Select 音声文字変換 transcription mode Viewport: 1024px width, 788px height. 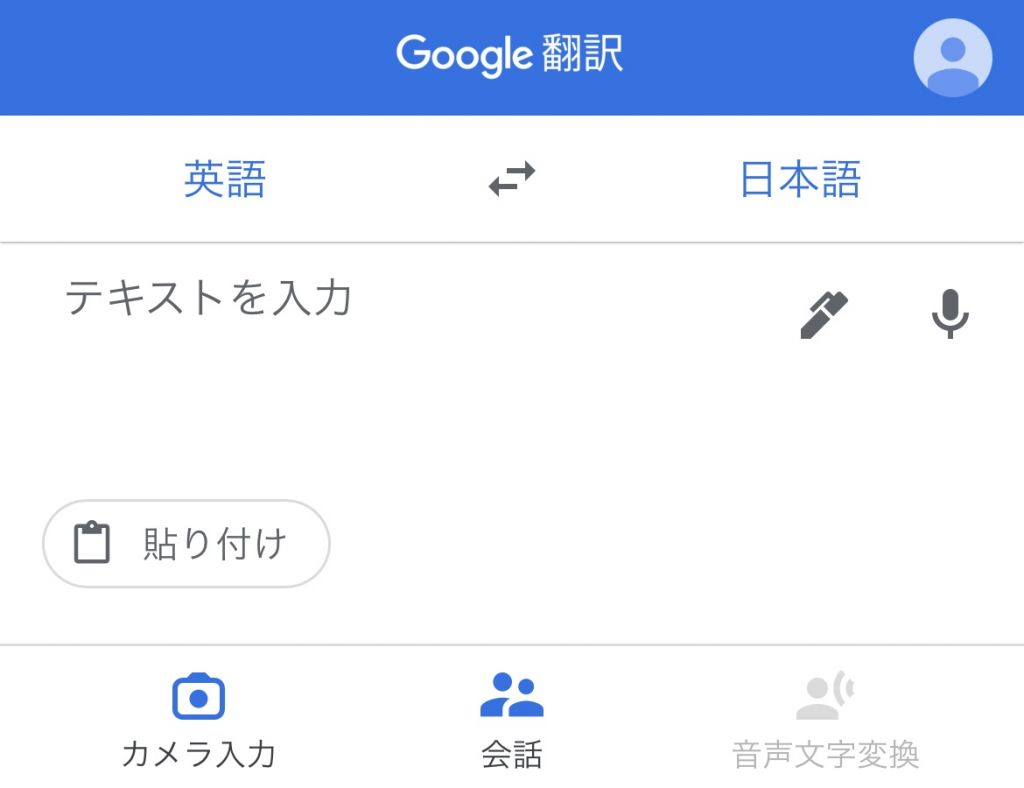pos(825,719)
